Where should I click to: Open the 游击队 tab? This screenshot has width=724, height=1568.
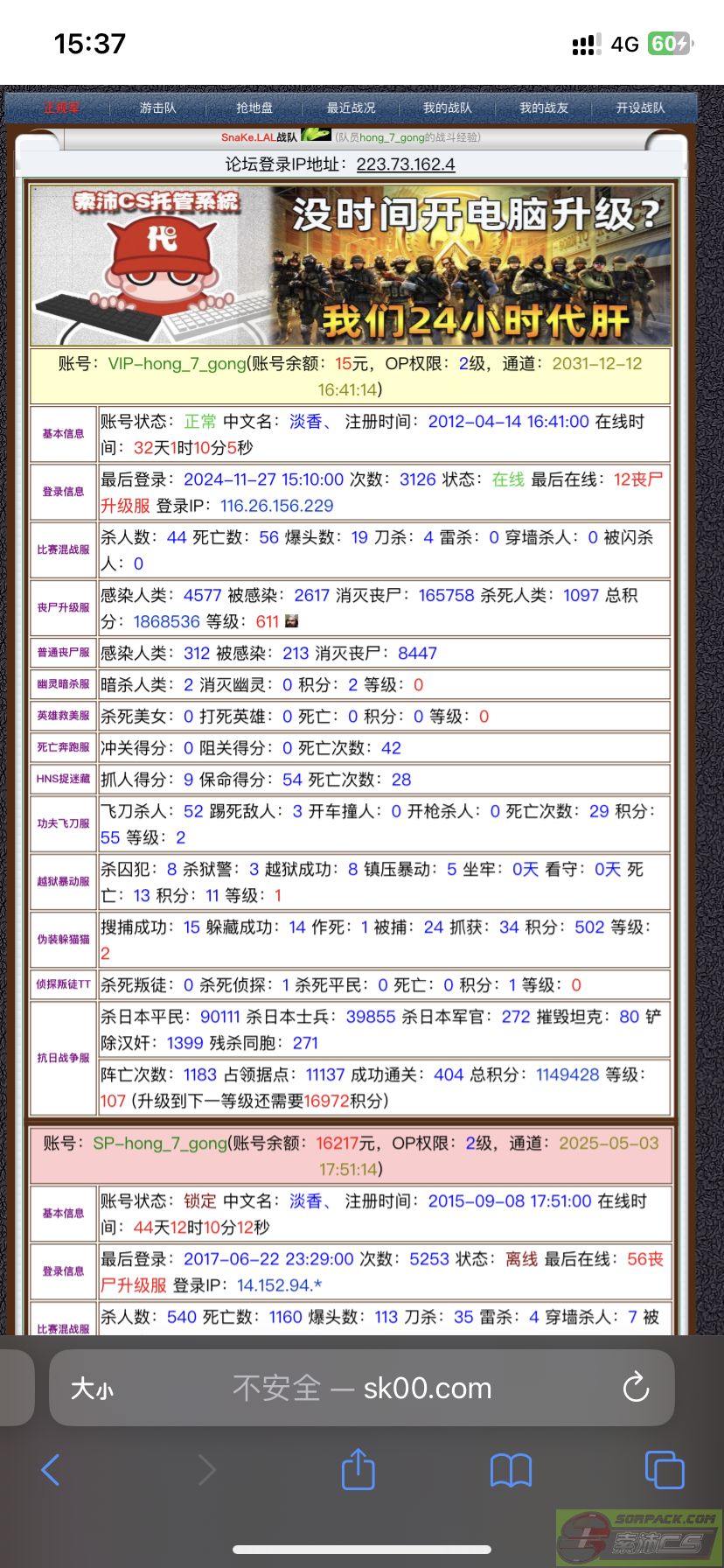(157, 108)
